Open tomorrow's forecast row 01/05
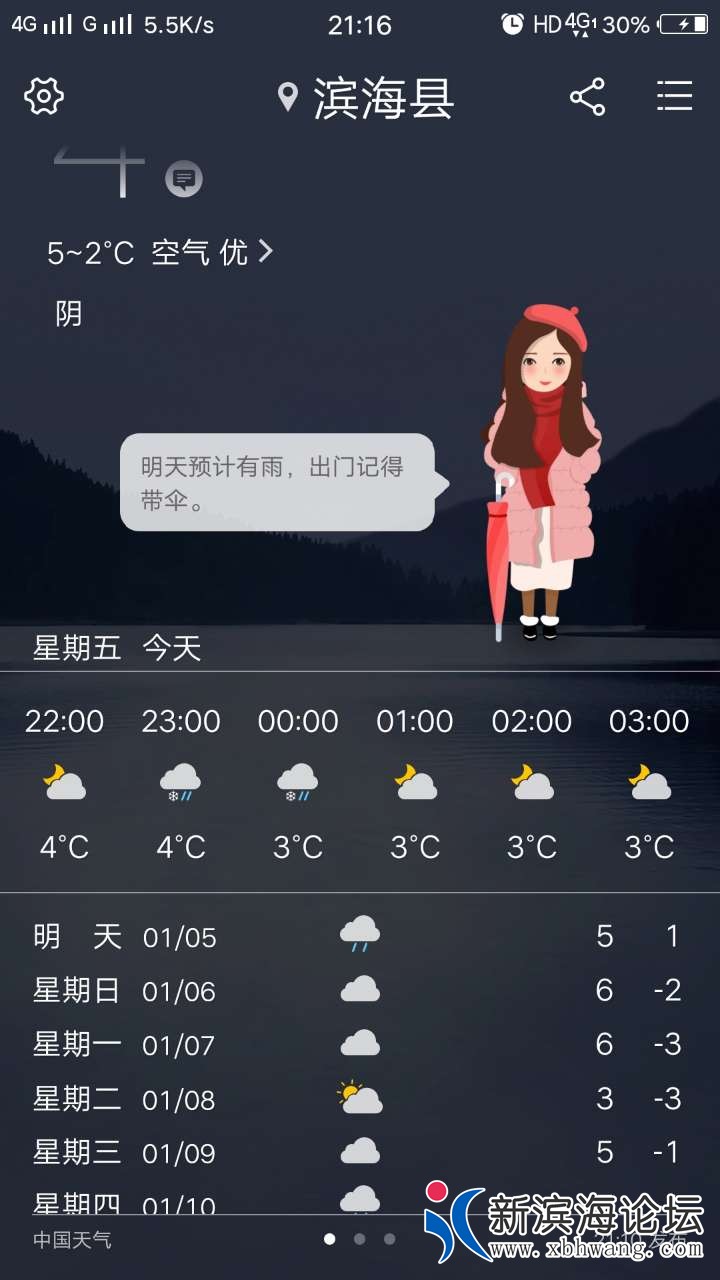720x1280 pixels. 359,937
